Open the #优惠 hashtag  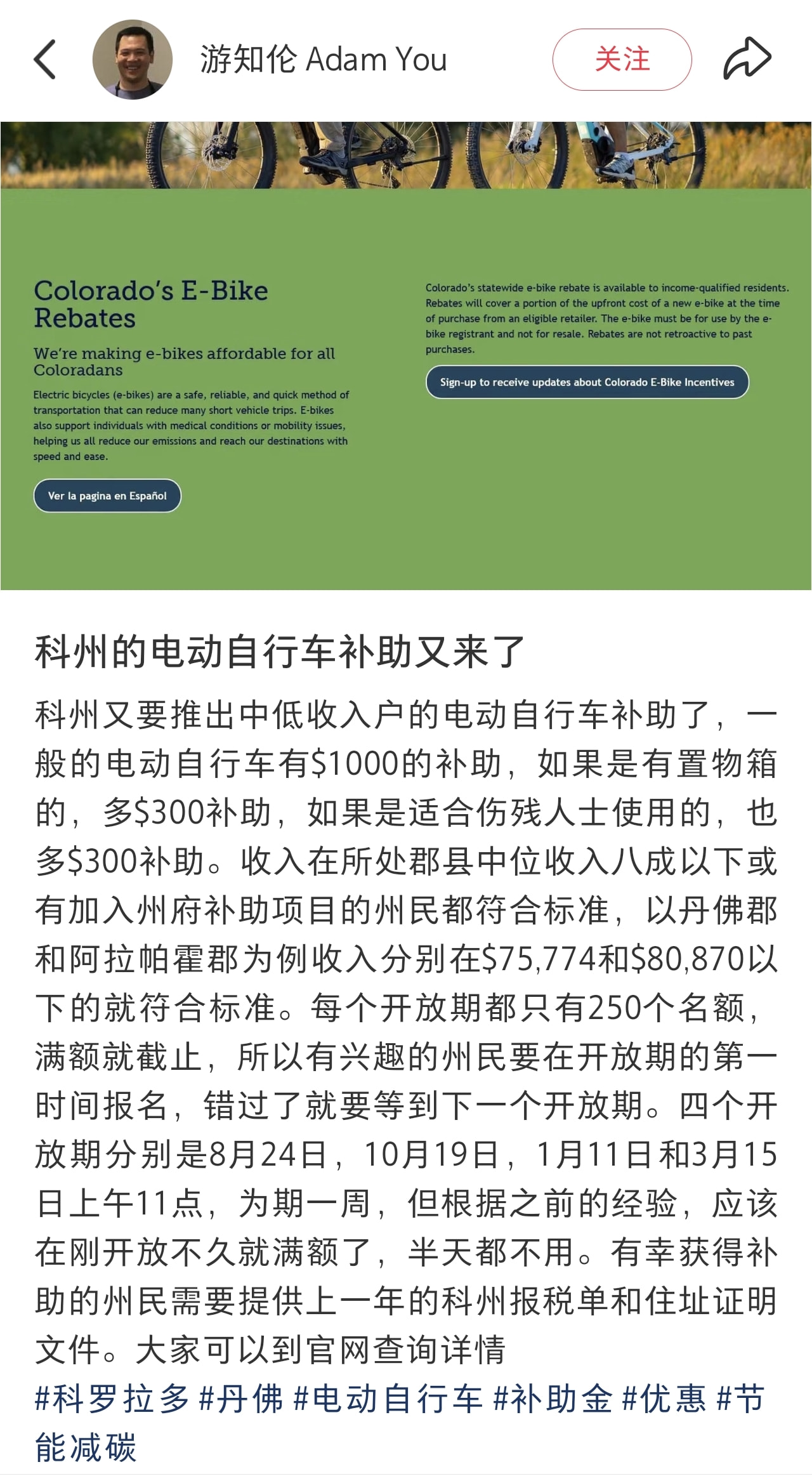tap(664, 1399)
